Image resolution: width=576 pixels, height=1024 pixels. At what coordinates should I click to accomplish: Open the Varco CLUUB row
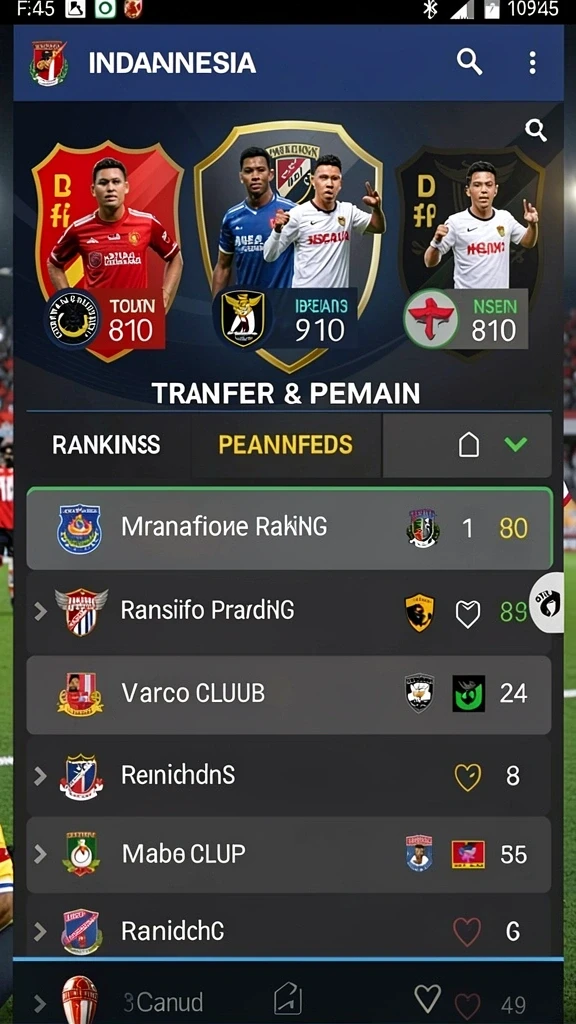click(x=289, y=694)
